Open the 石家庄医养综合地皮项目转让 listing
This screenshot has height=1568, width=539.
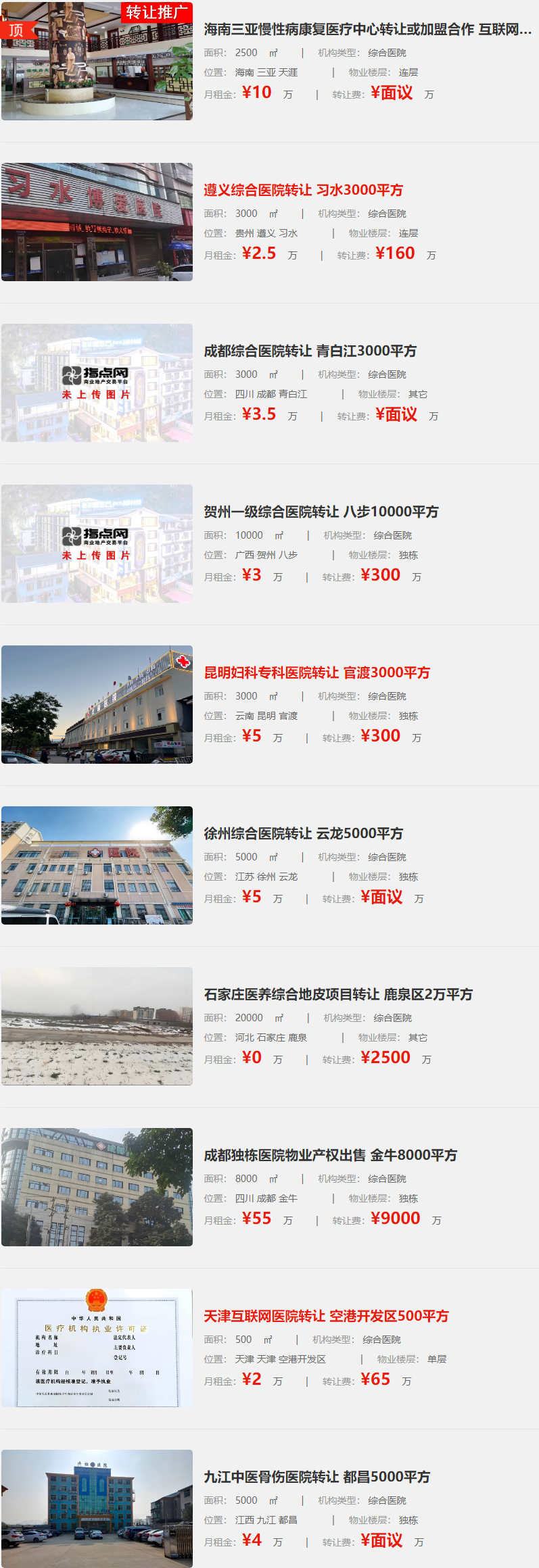(338, 994)
